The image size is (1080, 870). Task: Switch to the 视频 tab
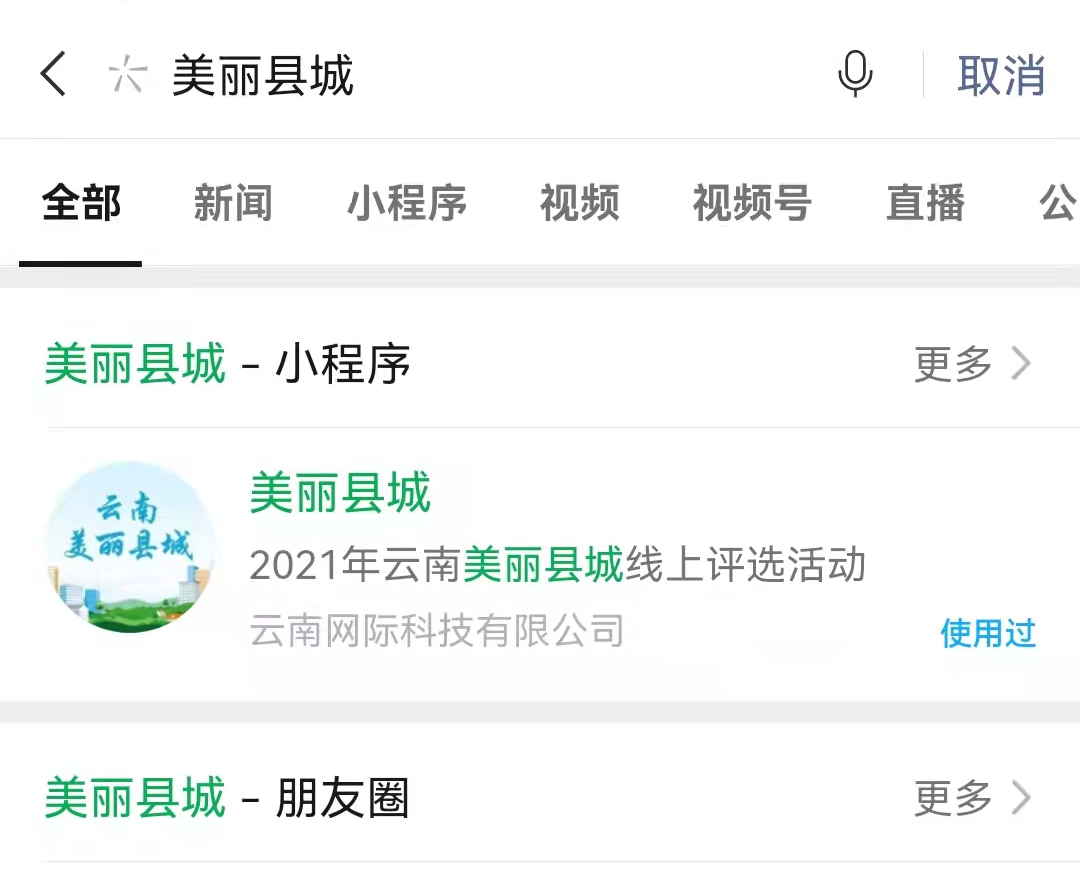[x=580, y=203]
